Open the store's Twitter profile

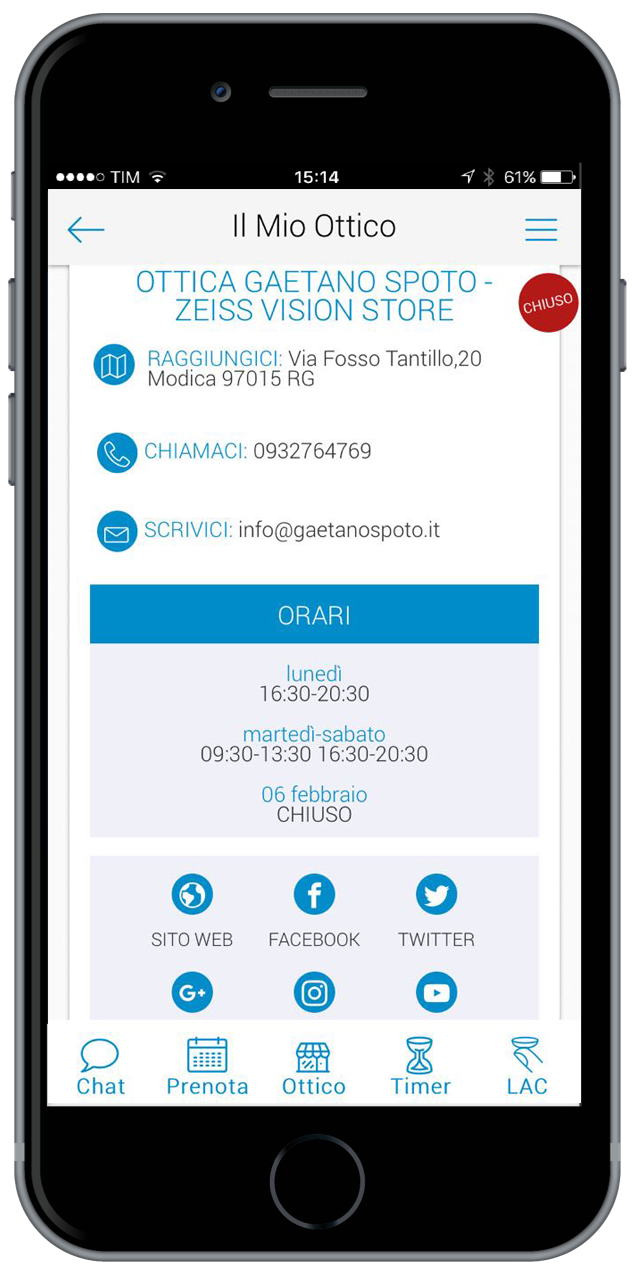click(x=436, y=911)
